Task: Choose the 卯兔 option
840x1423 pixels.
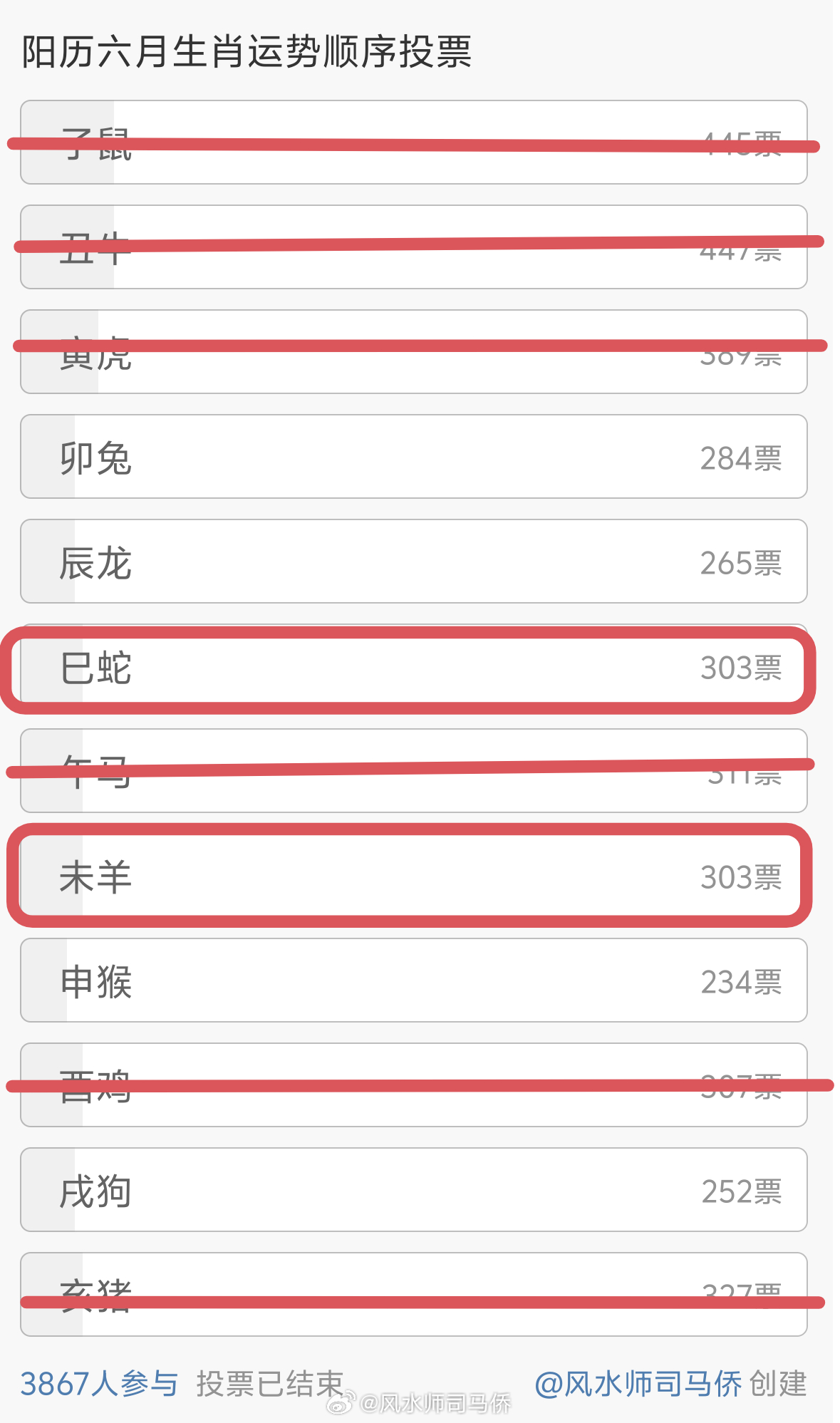Action: click(413, 457)
